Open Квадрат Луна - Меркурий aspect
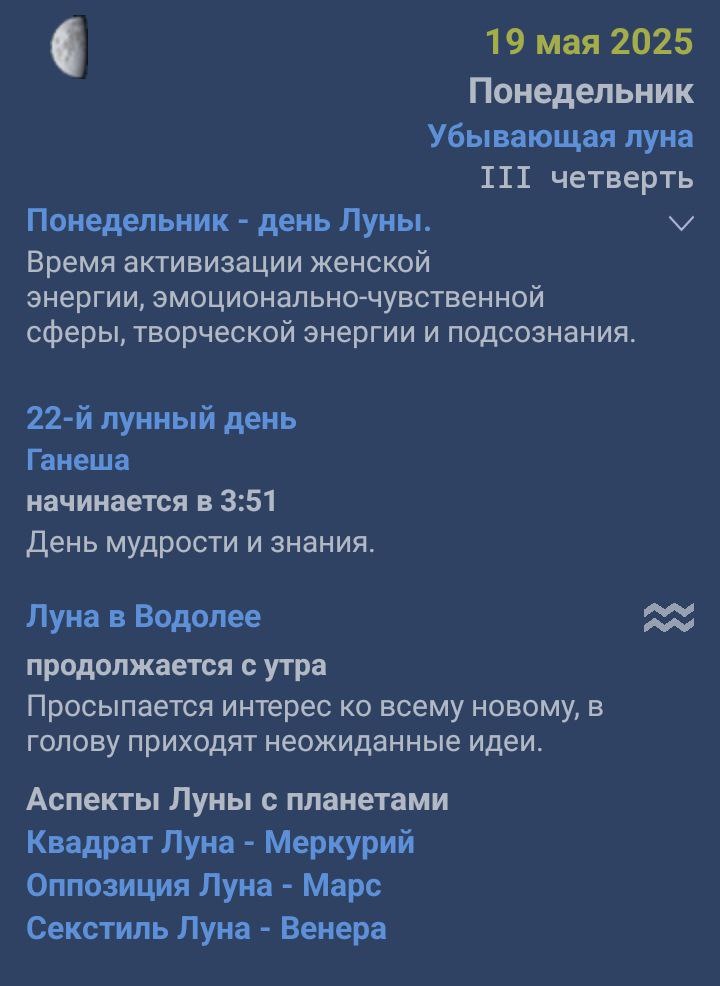This screenshot has width=720, height=986. [x=221, y=841]
